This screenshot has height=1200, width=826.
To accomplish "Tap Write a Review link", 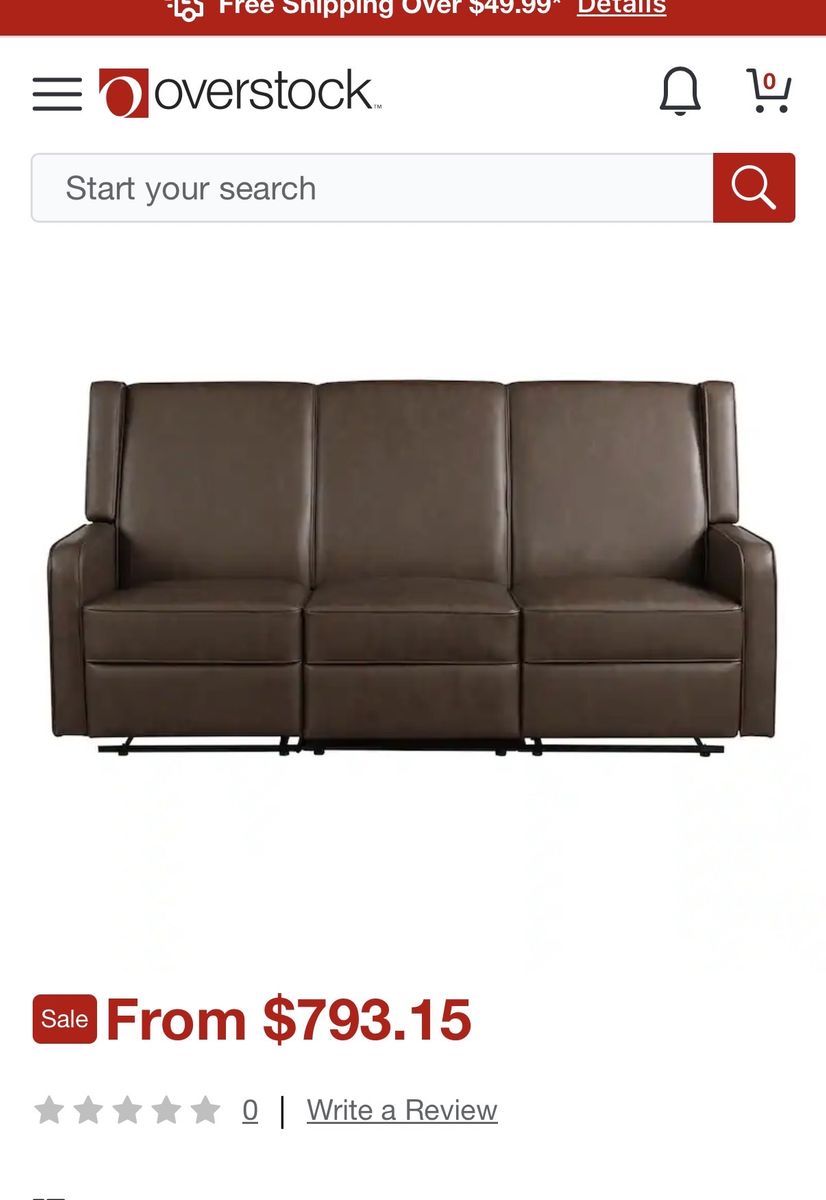I will click(x=402, y=1110).
